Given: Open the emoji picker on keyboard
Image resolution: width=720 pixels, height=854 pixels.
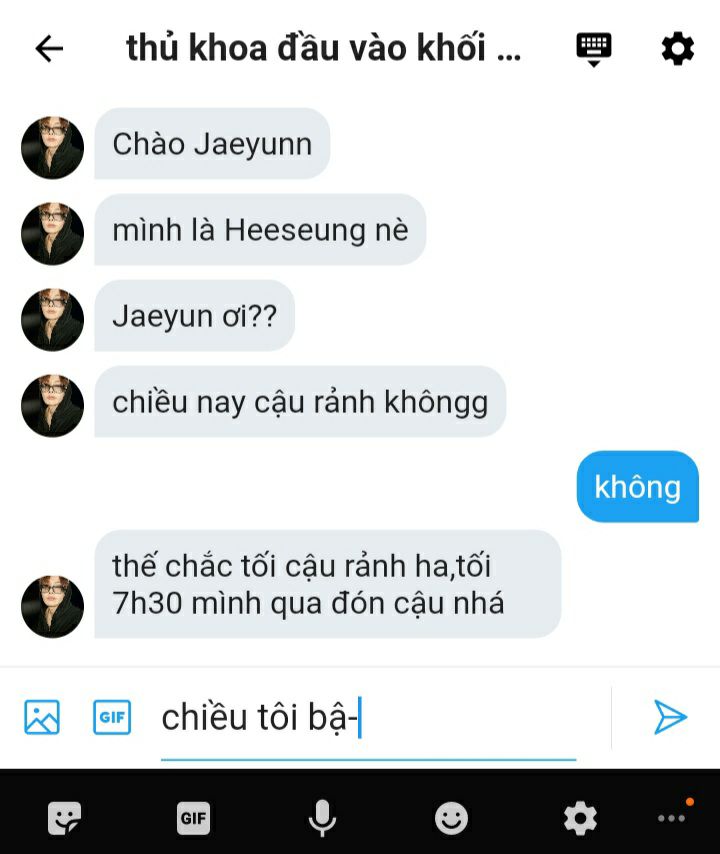Looking at the screenshot, I should click(451, 819).
